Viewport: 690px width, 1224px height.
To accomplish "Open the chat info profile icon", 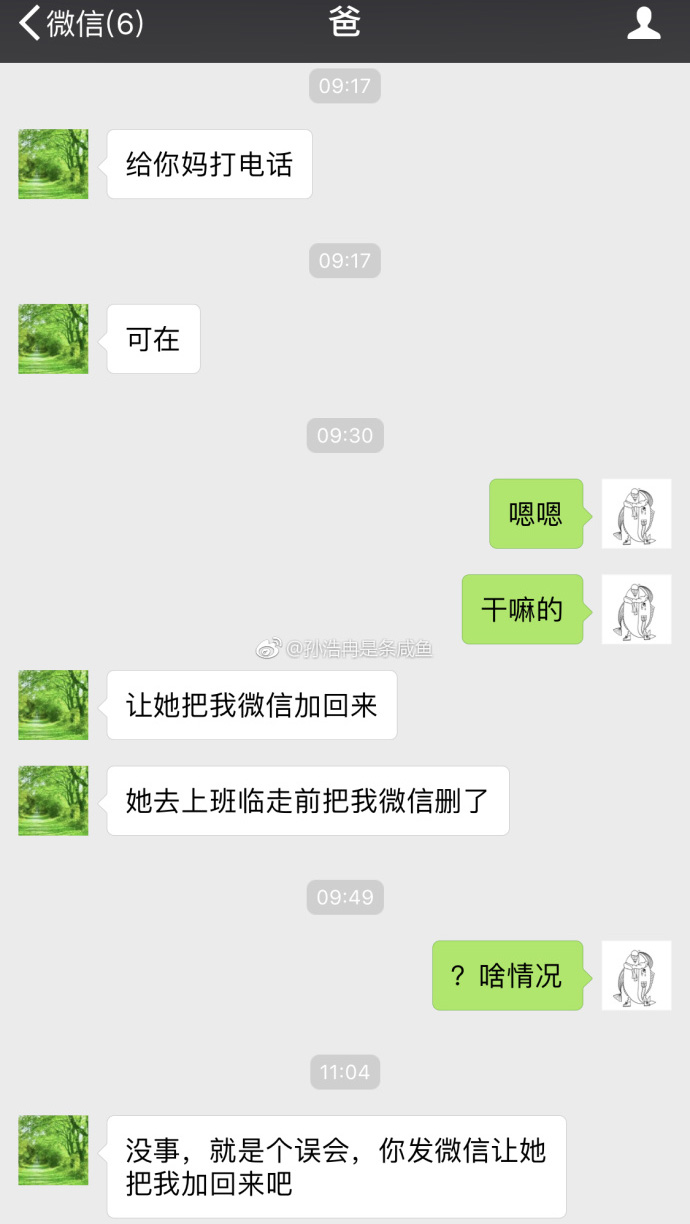I will pos(644,23).
